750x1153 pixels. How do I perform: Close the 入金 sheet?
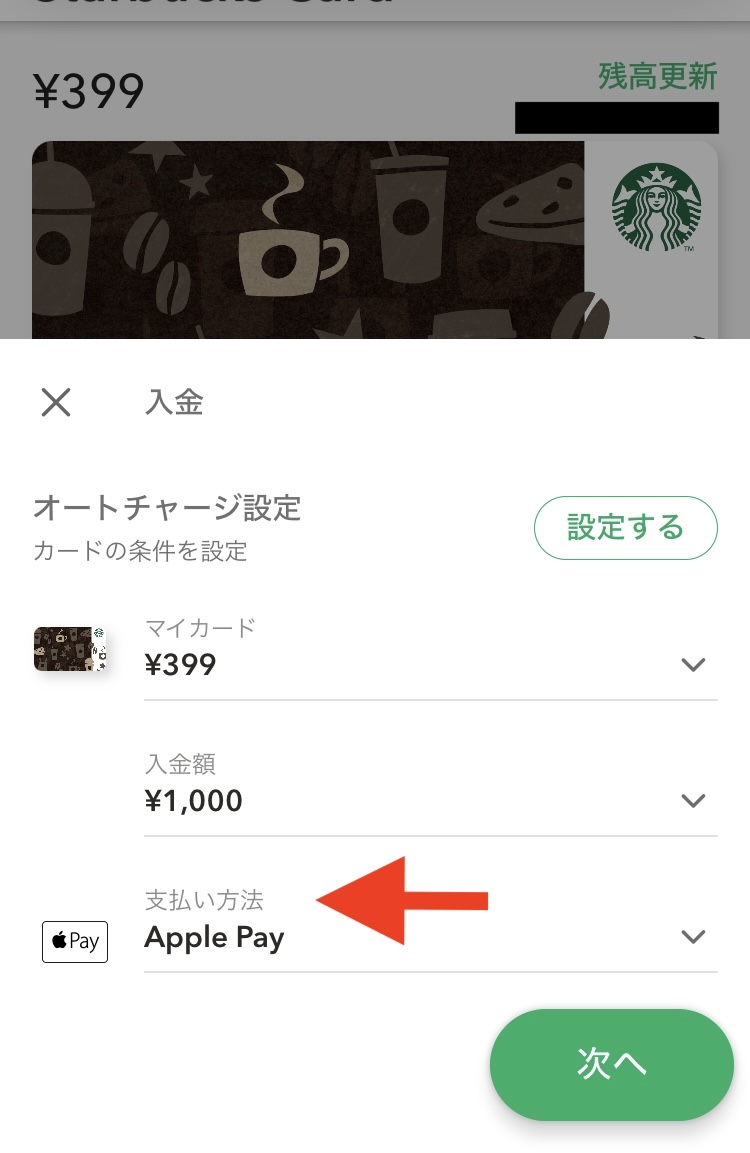click(x=56, y=403)
